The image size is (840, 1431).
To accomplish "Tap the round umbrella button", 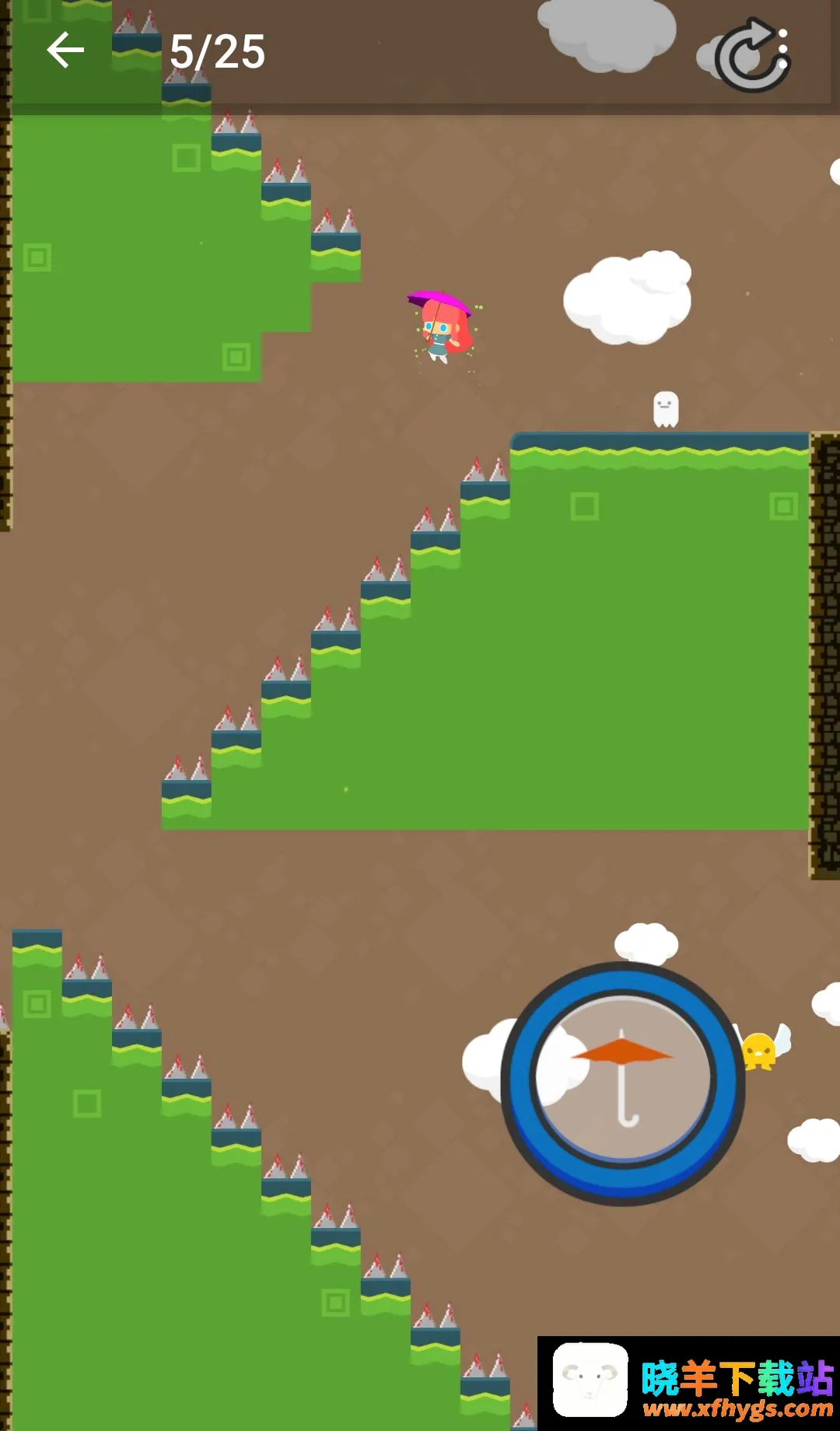I will [x=623, y=1083].
